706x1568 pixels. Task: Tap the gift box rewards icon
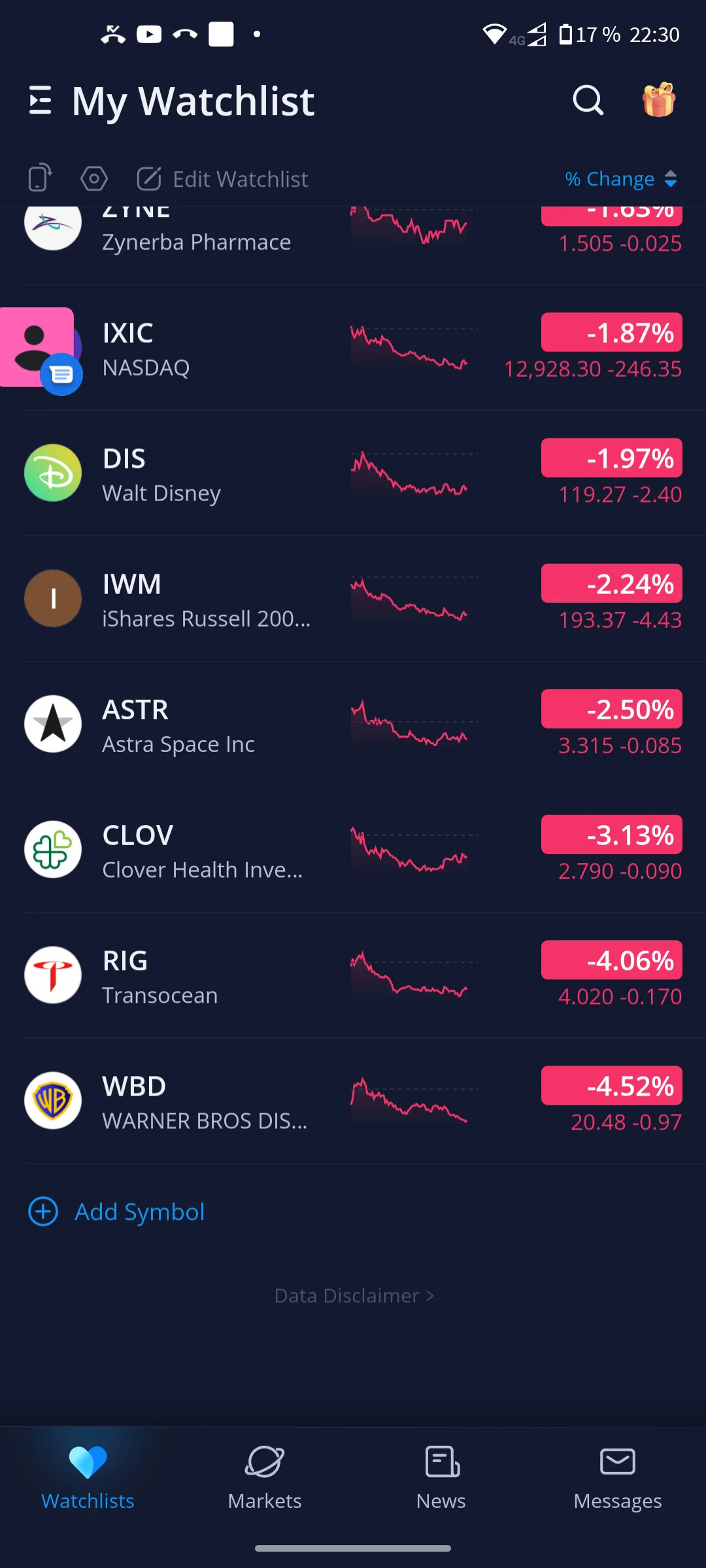tap(658, 100)
